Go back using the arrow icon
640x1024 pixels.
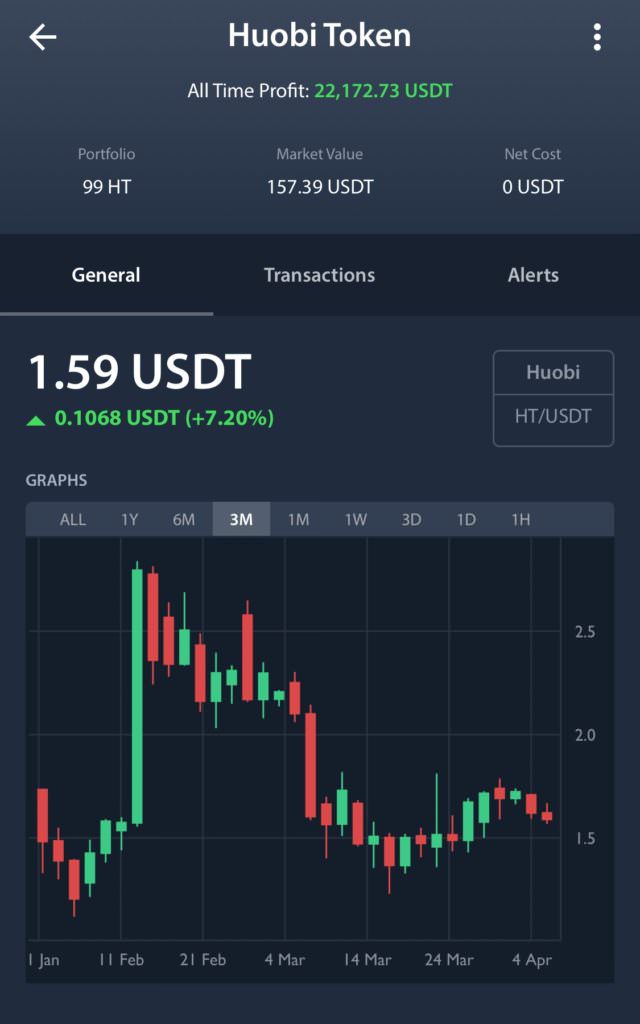pyautogui.click(x=43, y=38)
